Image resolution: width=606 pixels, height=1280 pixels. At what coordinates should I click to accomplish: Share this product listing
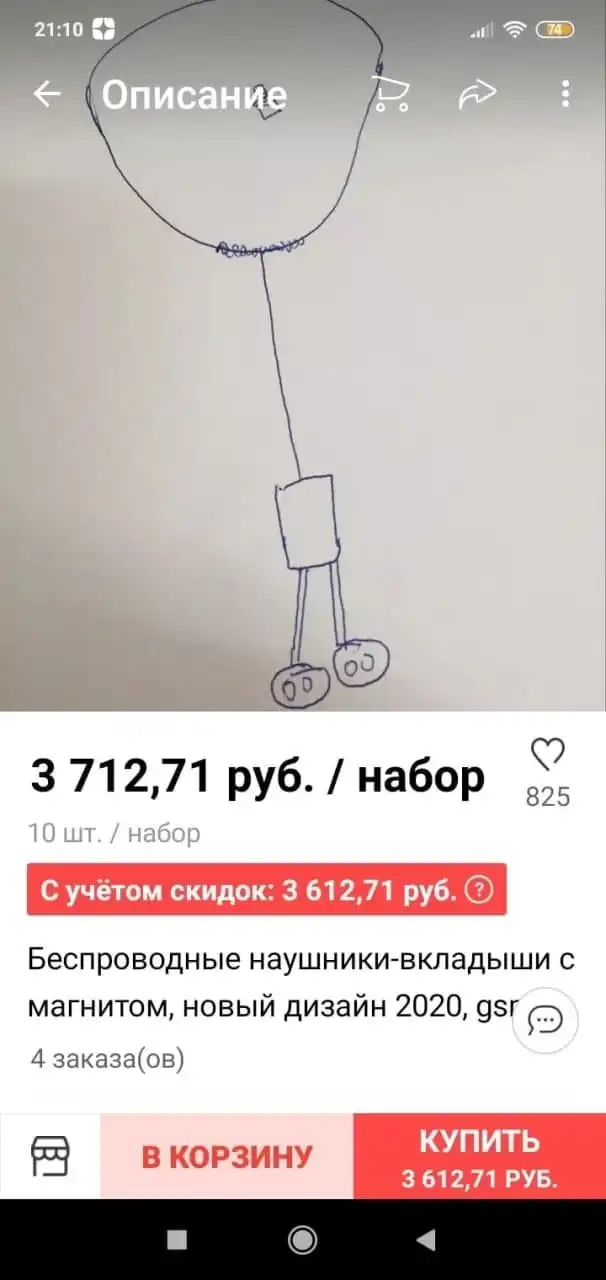(477, 94)
